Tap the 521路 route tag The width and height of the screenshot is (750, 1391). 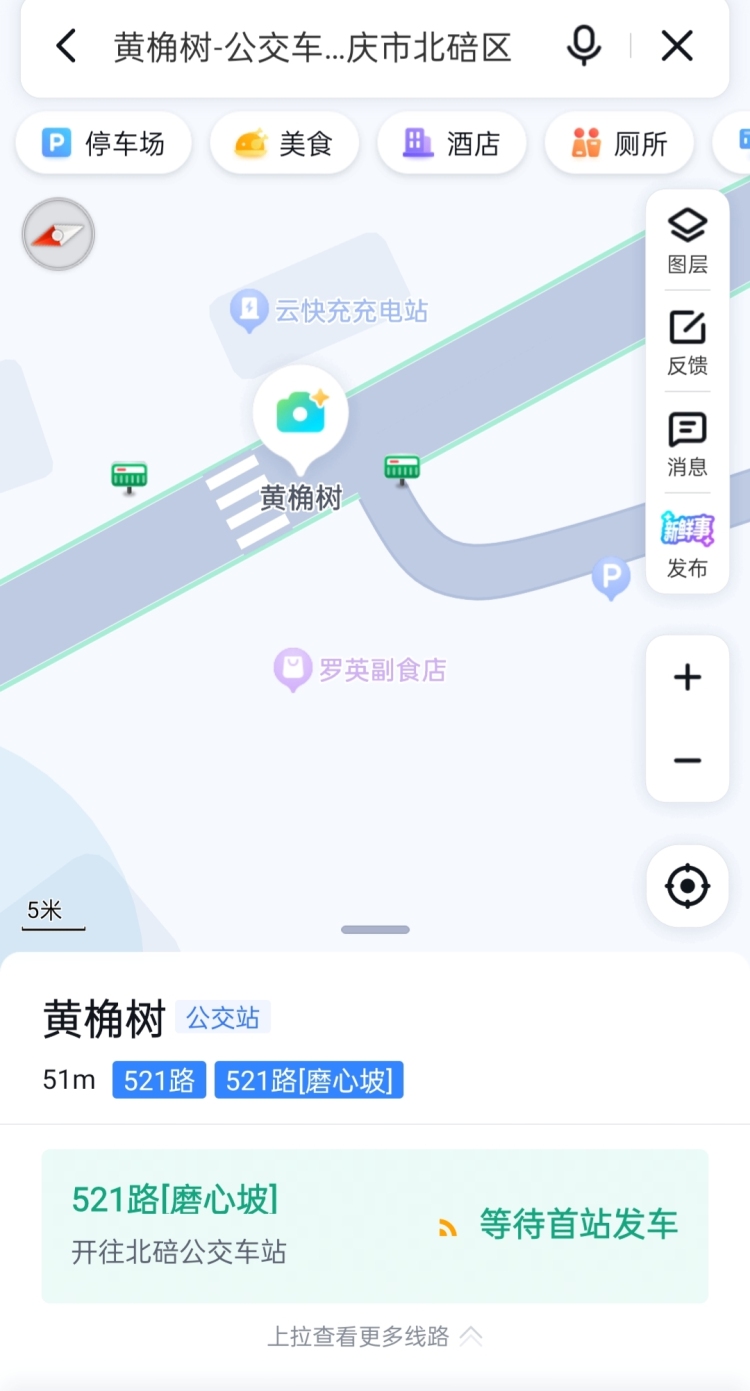pos(160,1081)
